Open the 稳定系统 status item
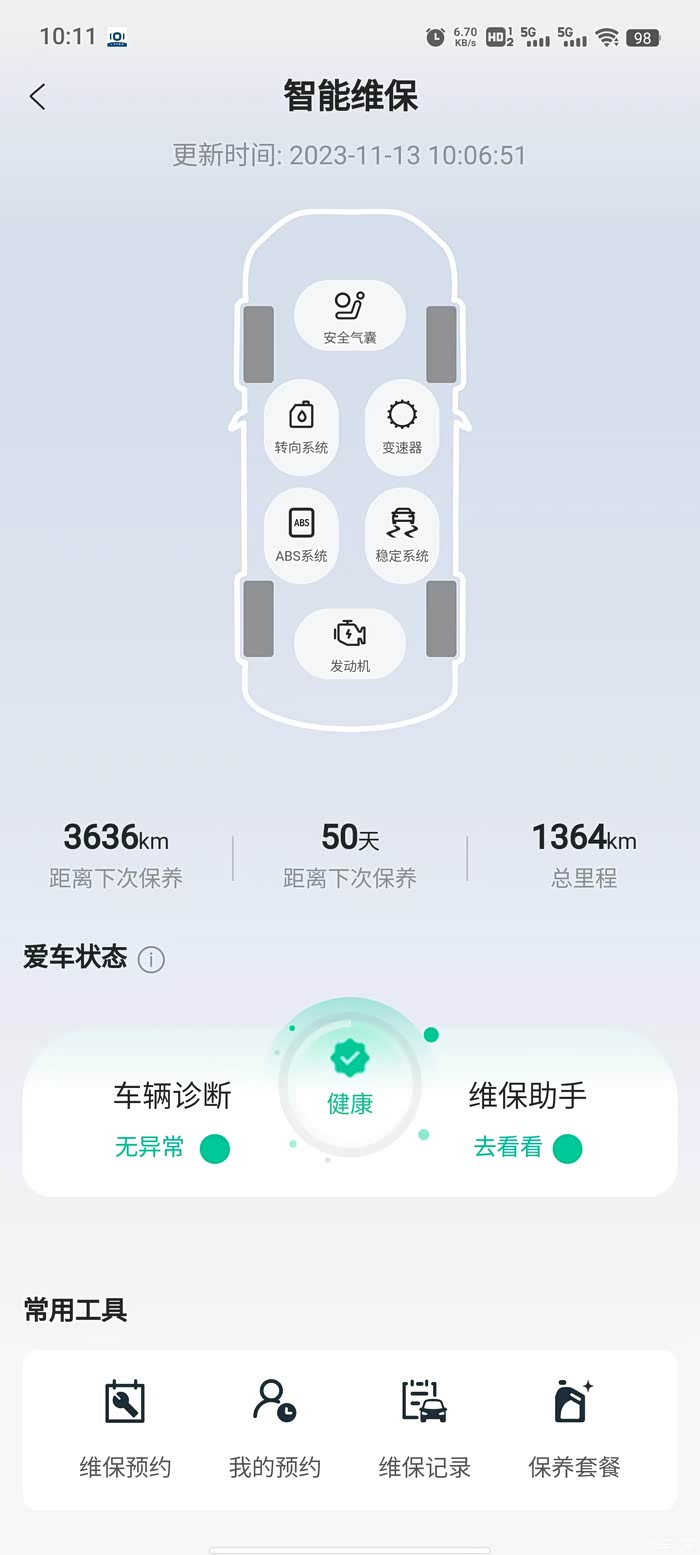700x1555 pixels. (402, 533)
